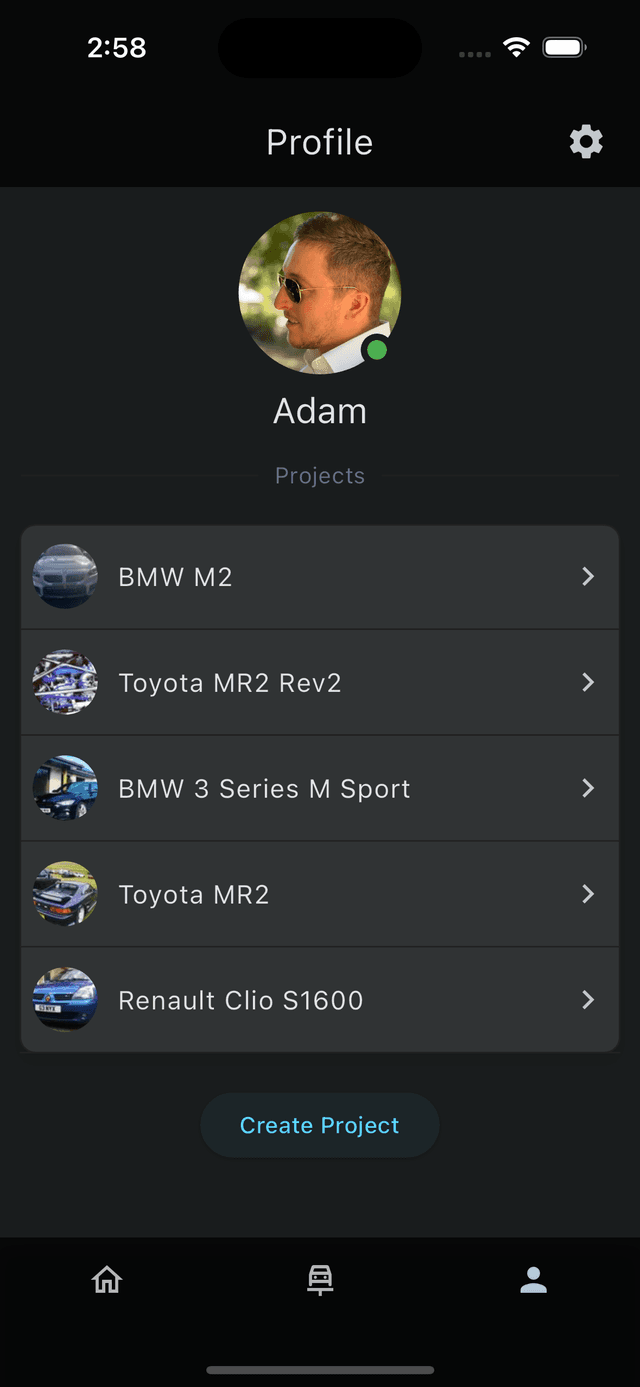640x1387 pixels.
Task: Select the Profile person tab
Action: tap(533, 1280)
